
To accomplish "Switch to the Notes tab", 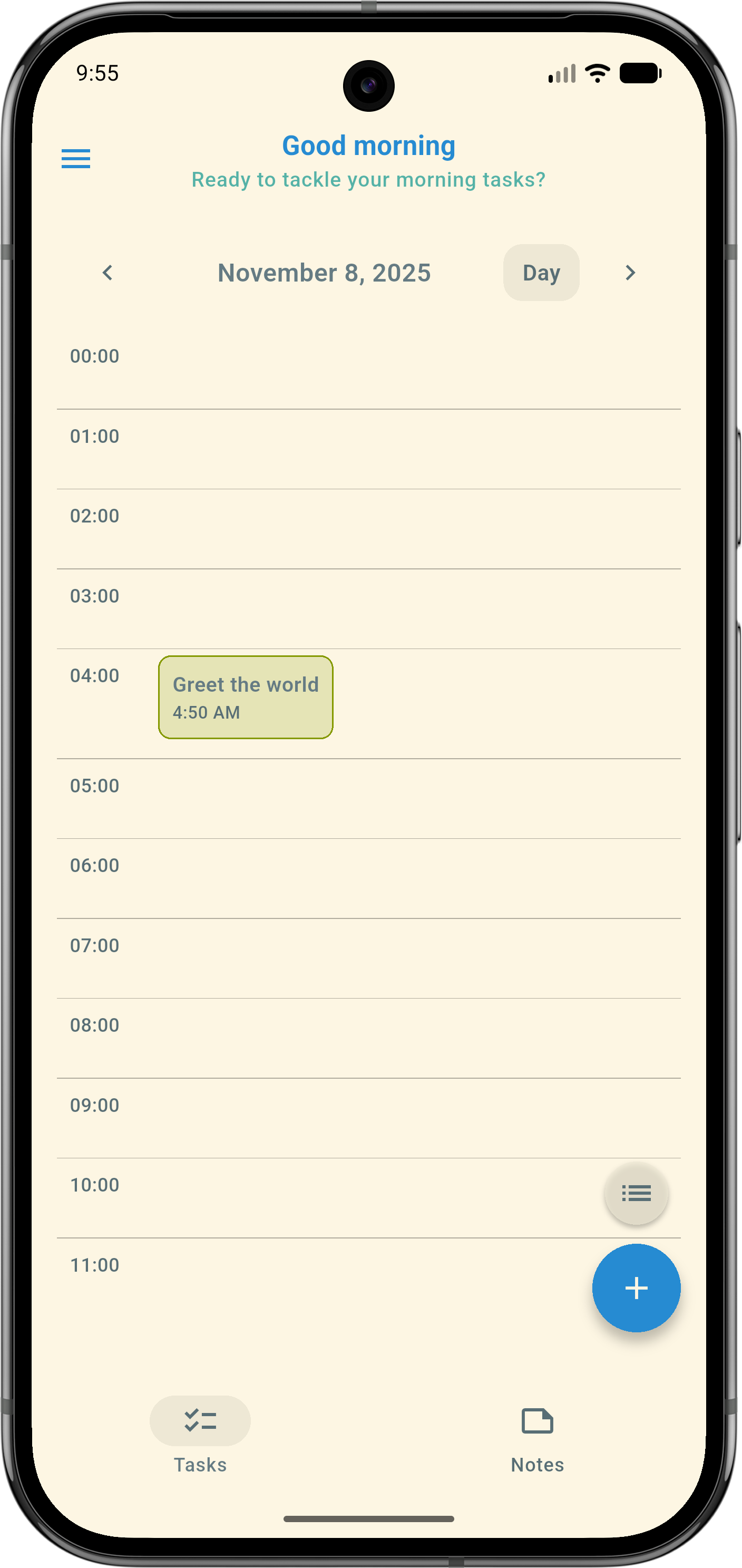I will tap(537, 1439).
